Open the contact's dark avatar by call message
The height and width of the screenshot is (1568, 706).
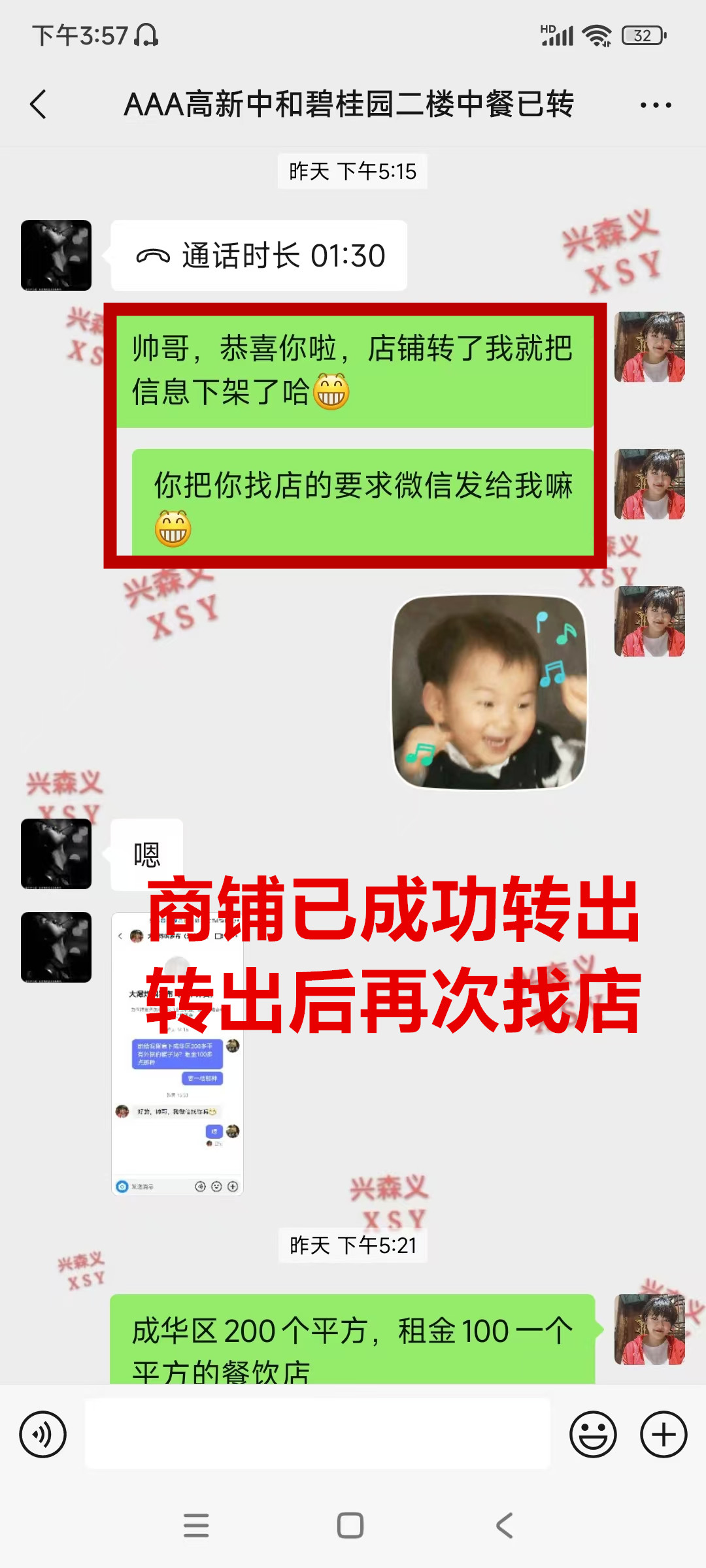56,255
